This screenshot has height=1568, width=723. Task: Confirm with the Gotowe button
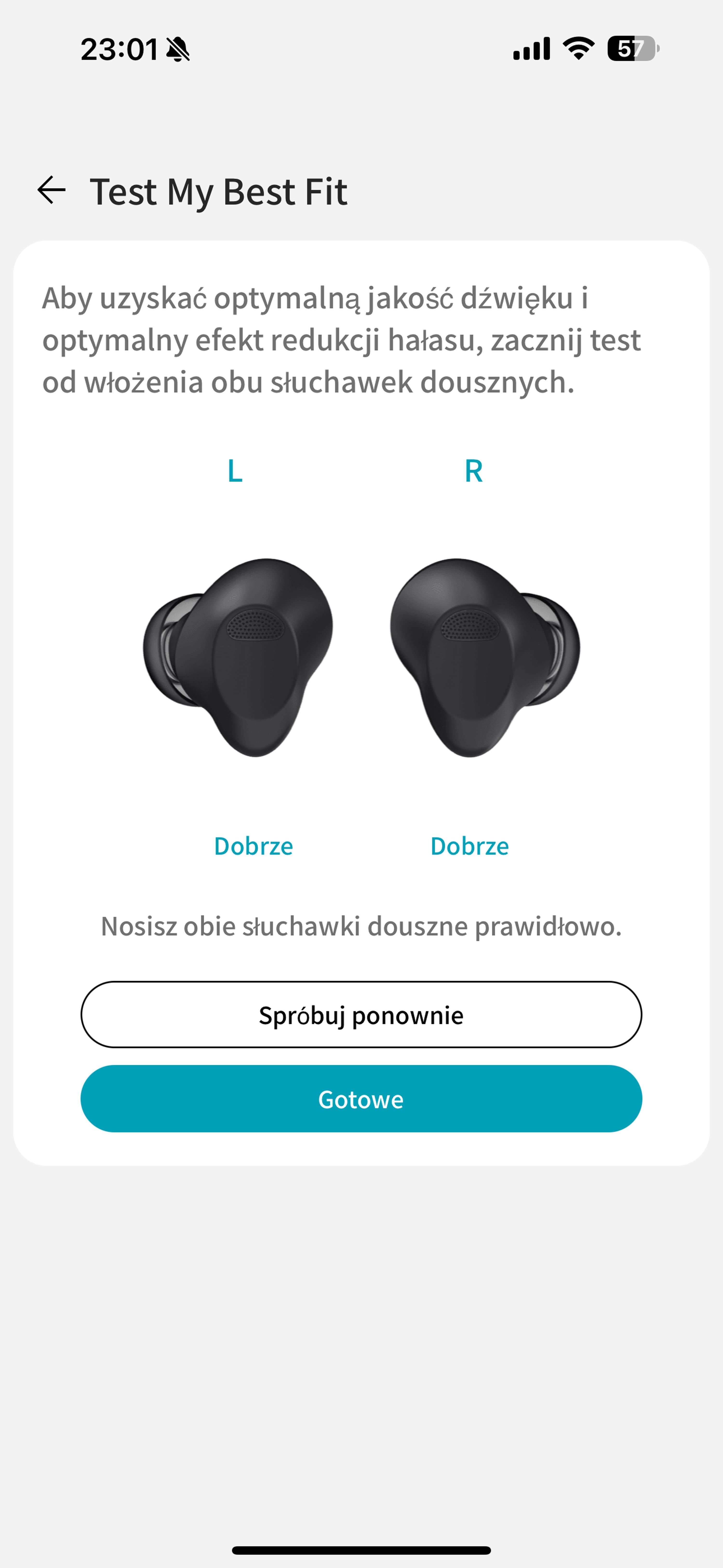click(x=361, y=1099)
